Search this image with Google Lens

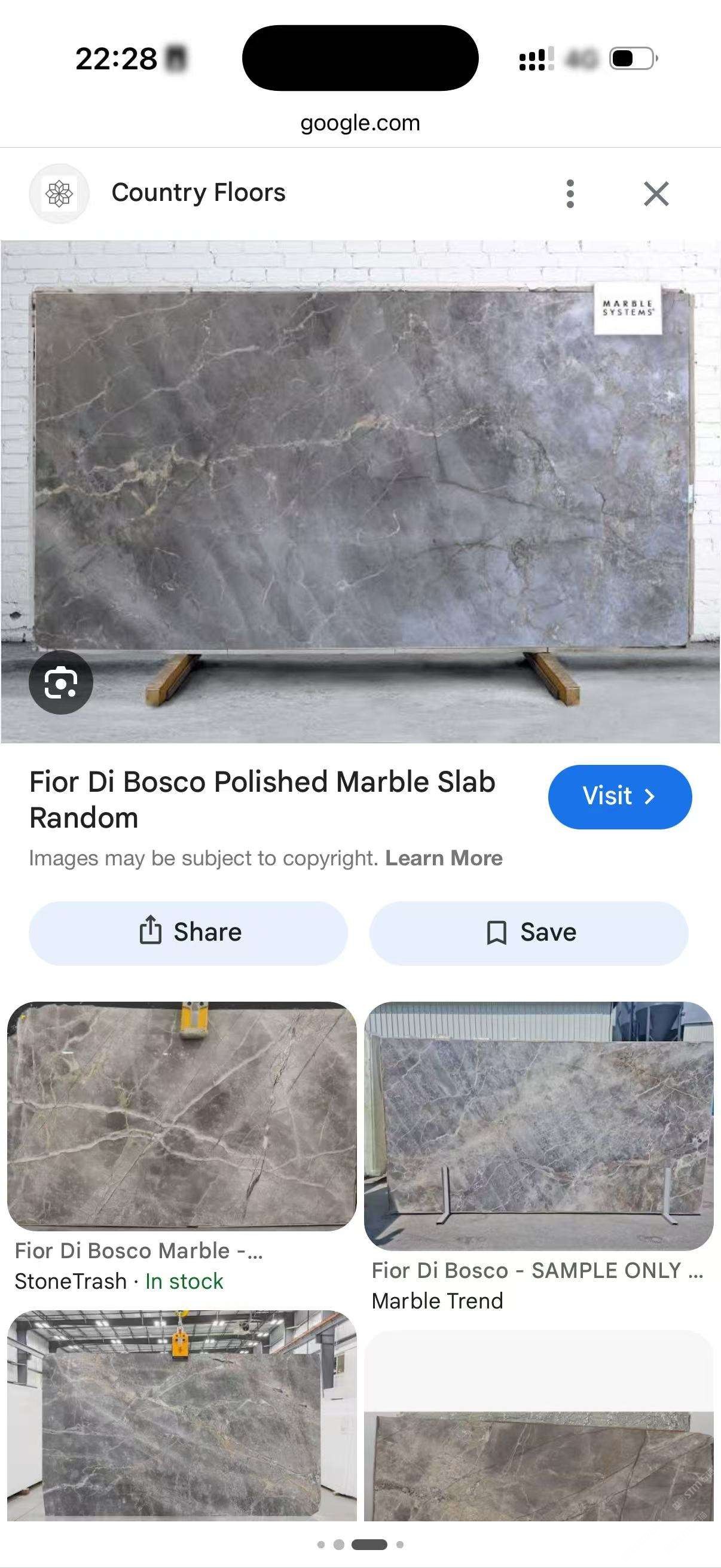(x=61, y=682)
